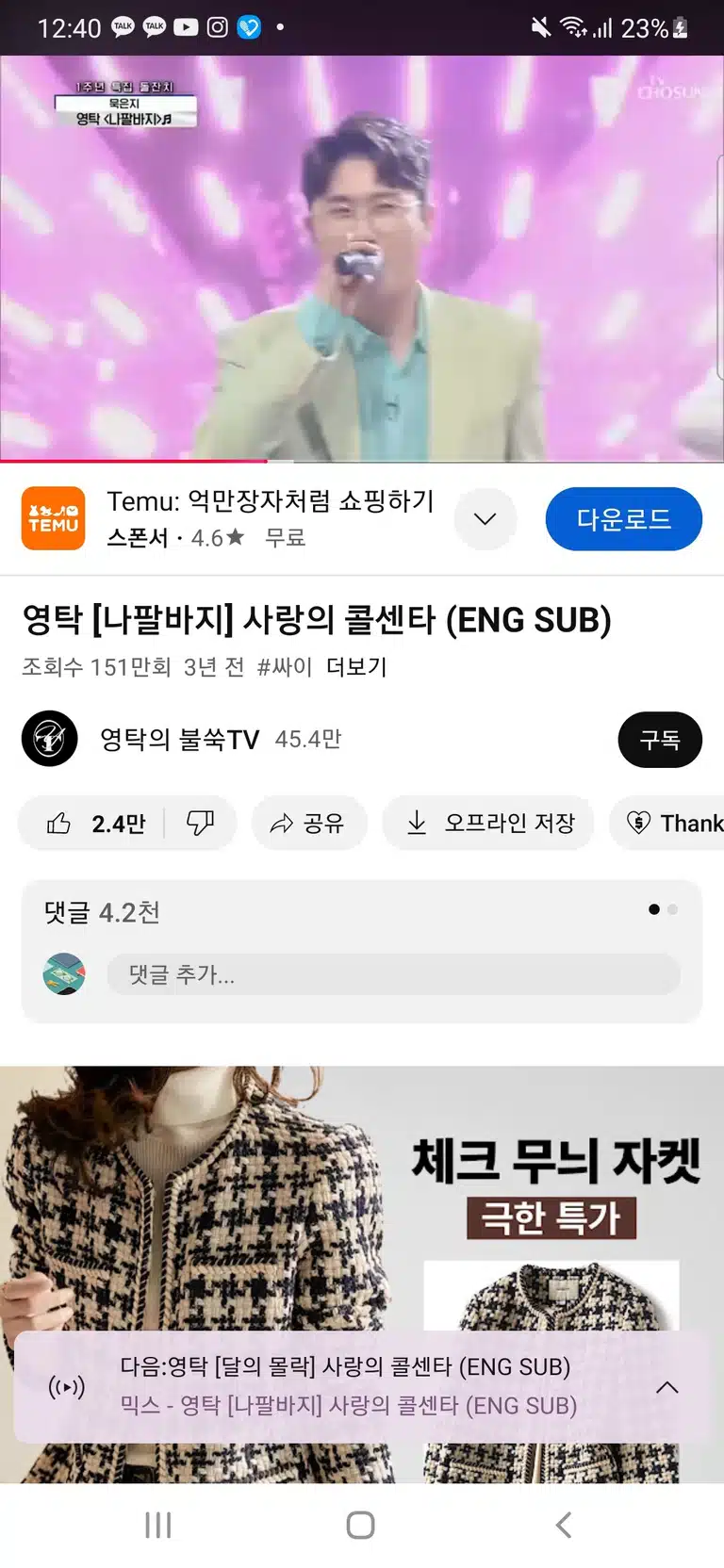
Task: Open the 영탁의 불쑥TV channel page
Action: (181, 740)
